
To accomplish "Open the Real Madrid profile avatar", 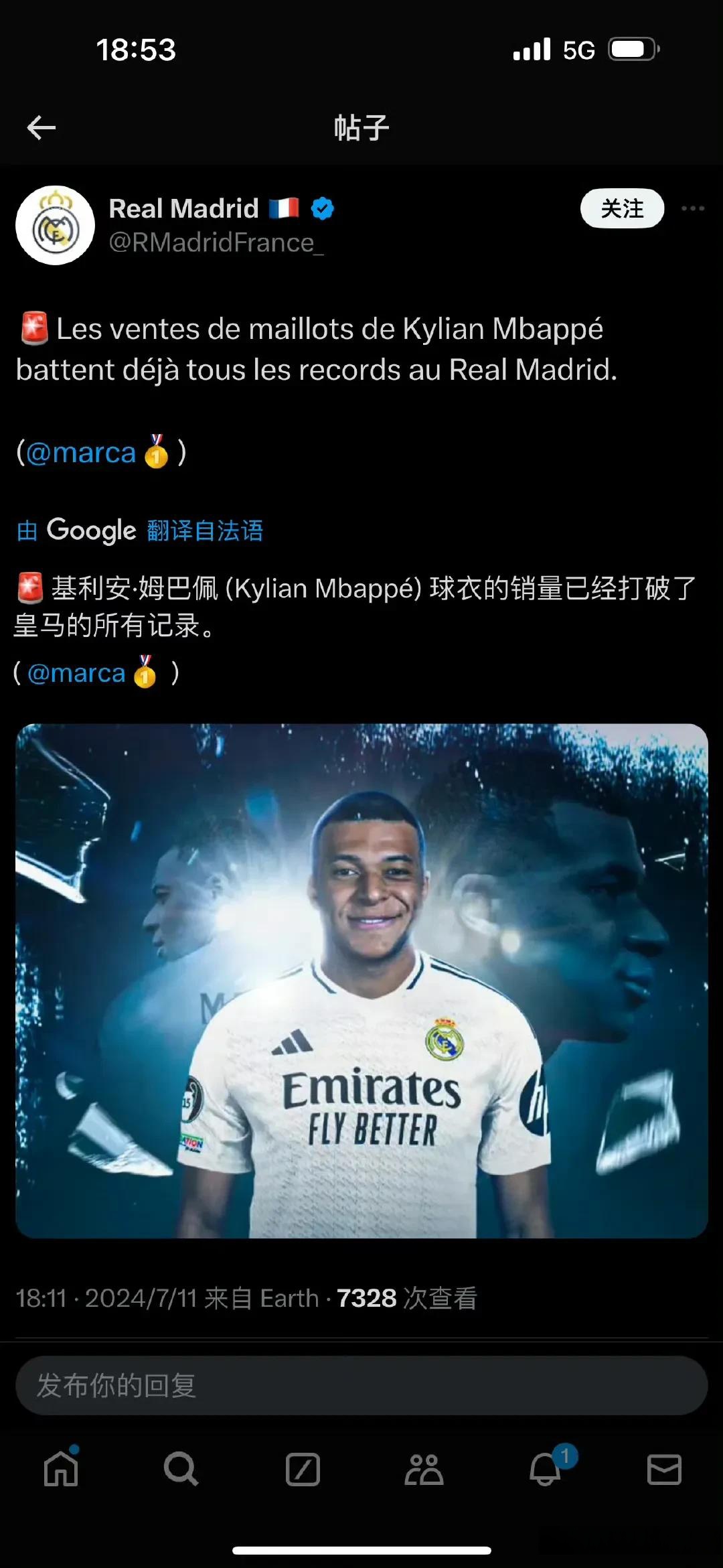I will (55, 226).
